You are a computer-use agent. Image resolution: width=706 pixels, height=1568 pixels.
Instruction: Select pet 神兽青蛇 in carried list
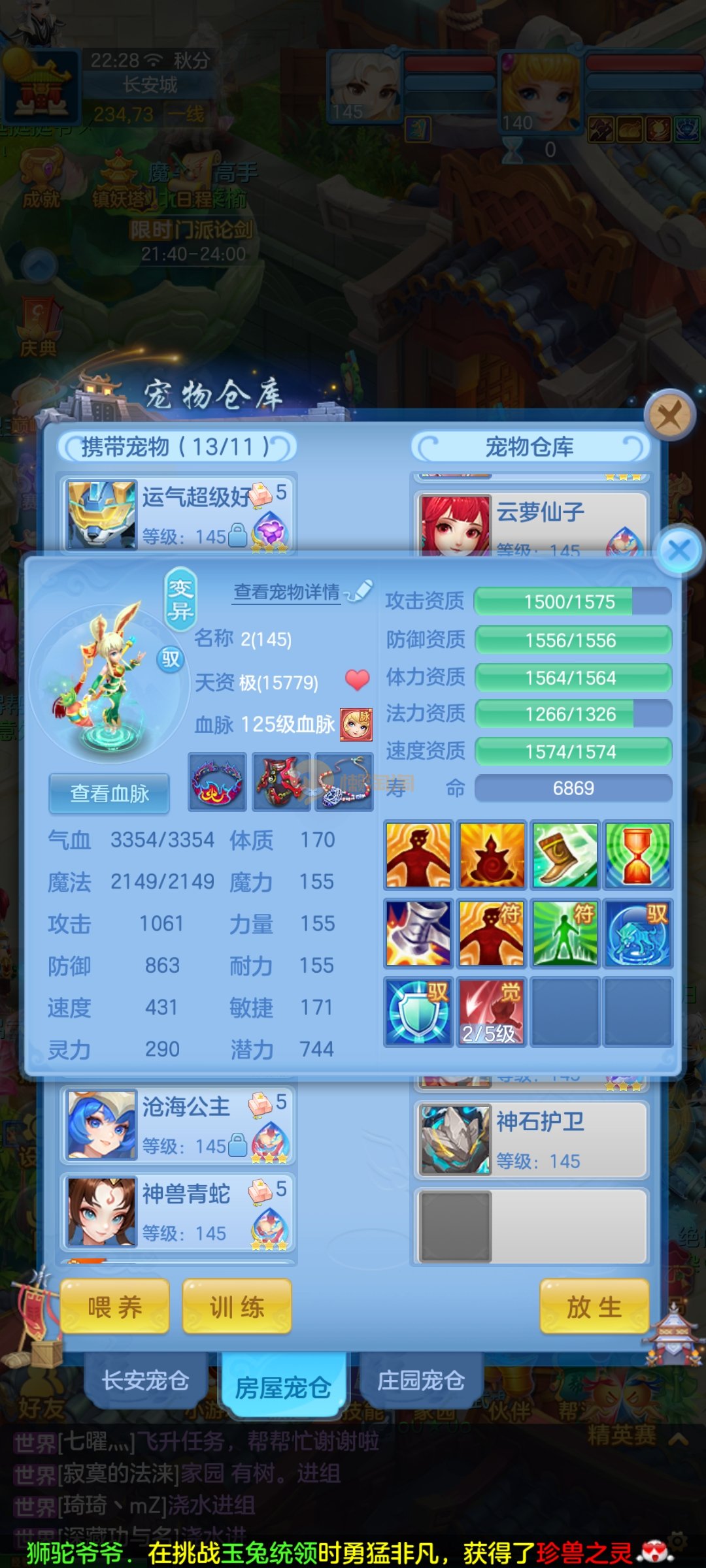pyautogui.click(x=178, y=1212)
